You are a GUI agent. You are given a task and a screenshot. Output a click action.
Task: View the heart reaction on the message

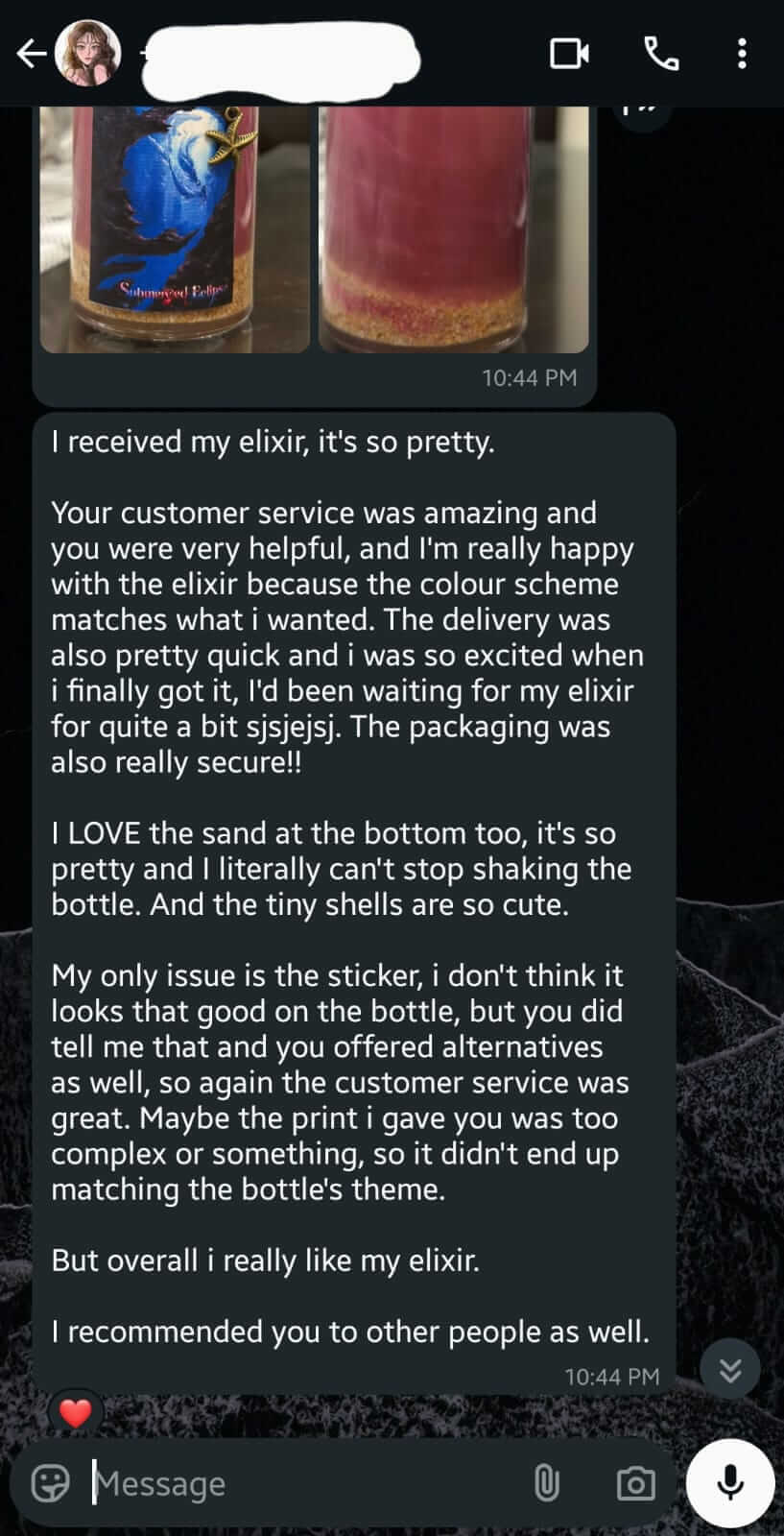point(75,1412)
